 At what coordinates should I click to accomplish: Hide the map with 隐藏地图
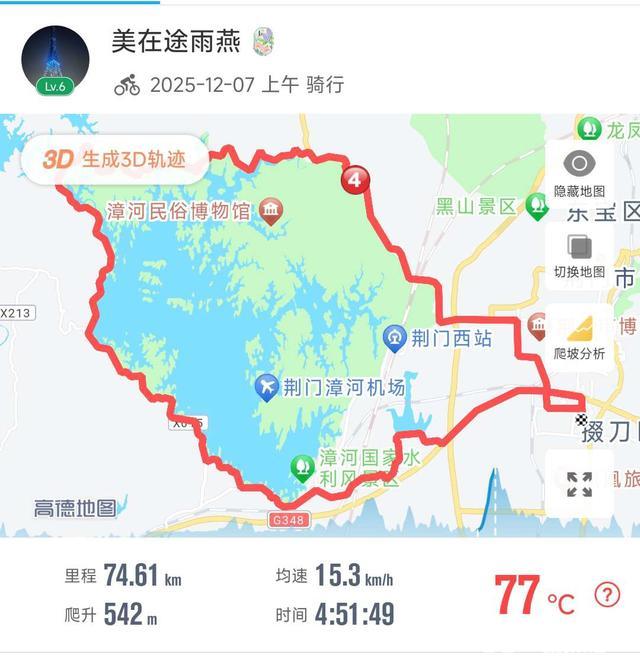[x=579, y=173]
